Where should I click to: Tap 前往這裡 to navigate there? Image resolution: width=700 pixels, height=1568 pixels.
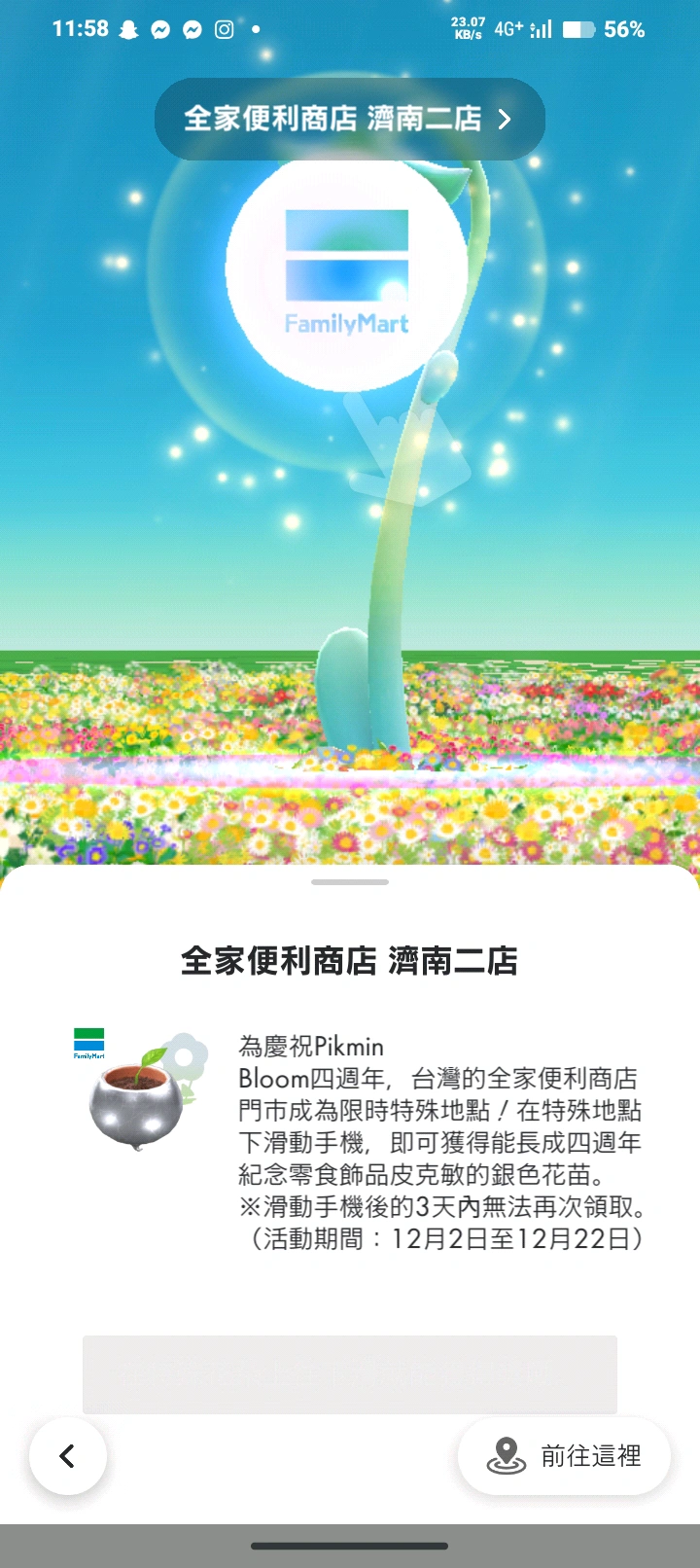564,1456
